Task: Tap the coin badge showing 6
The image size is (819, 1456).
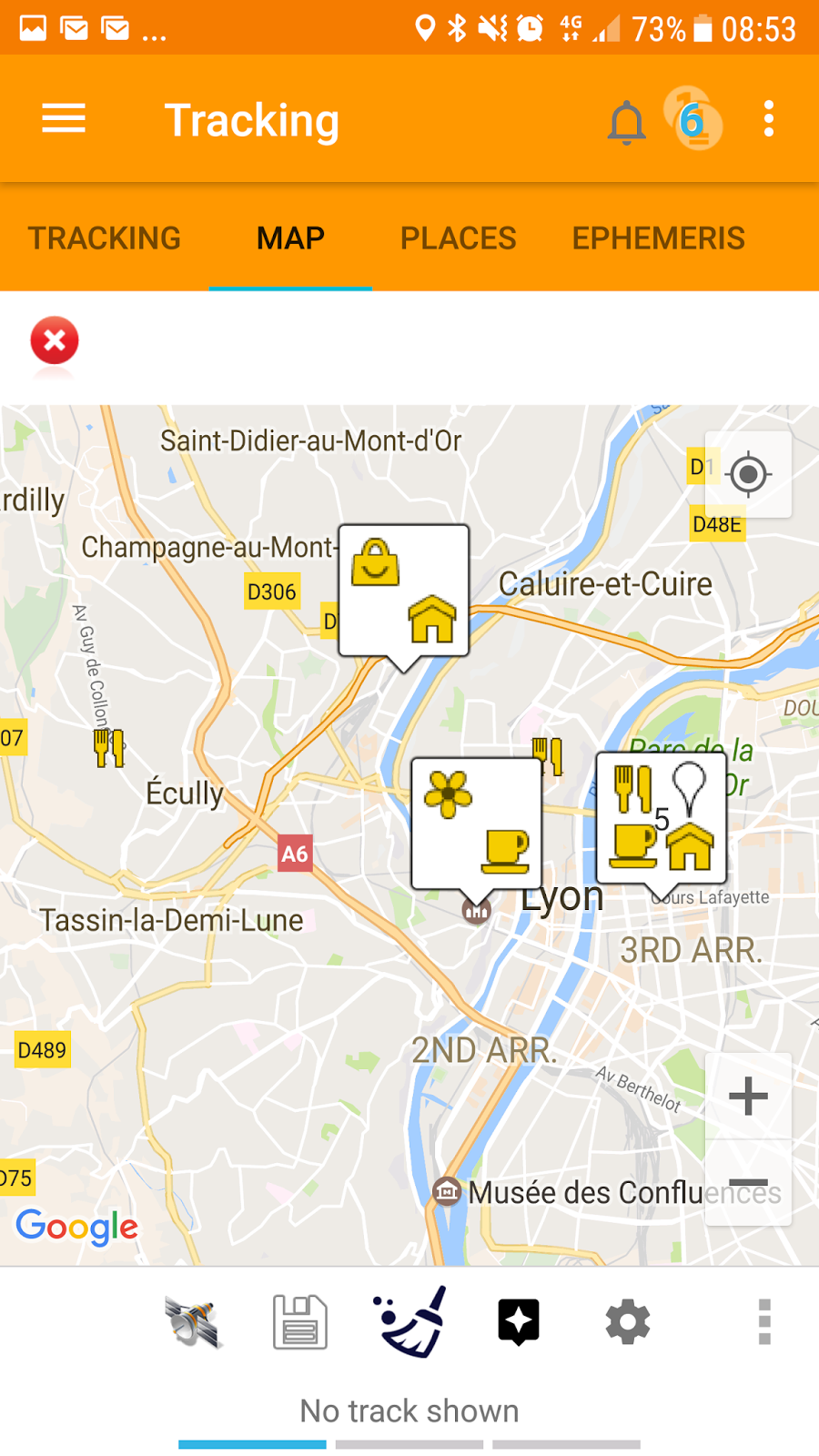Action: coord(693,119)
